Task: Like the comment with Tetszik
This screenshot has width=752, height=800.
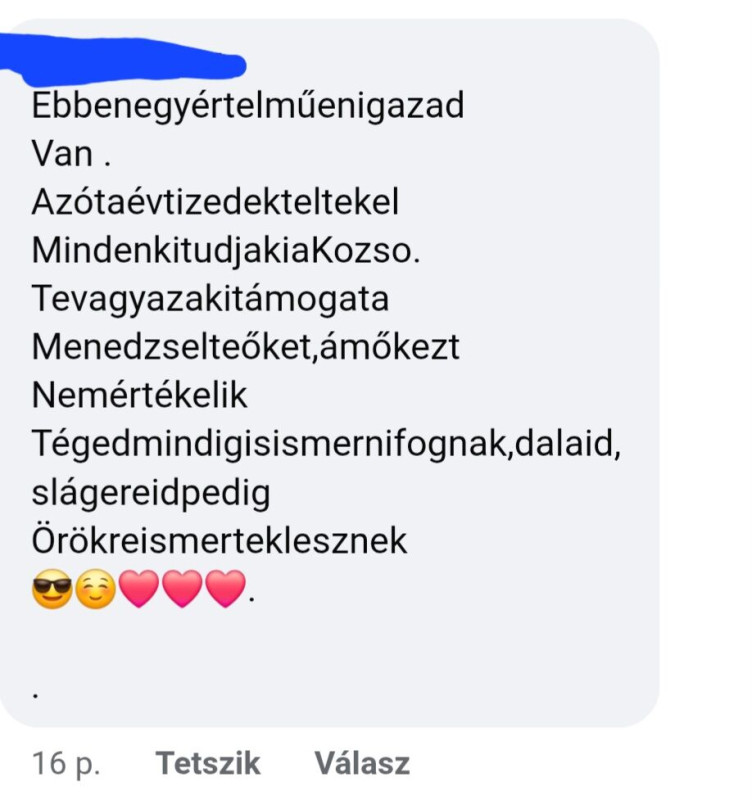Action: coord(207,764)
